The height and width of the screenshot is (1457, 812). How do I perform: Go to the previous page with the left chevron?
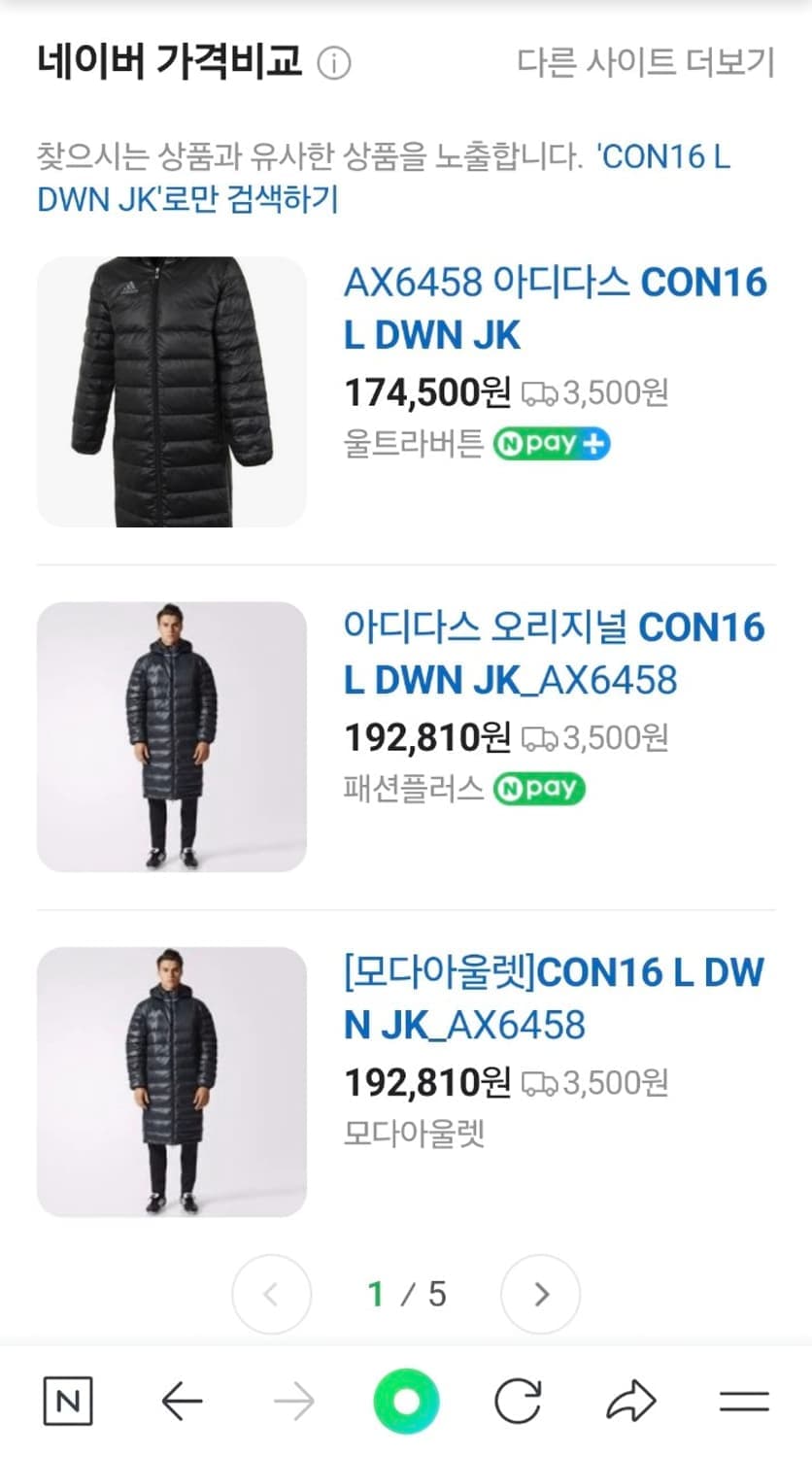point(272,1295)
